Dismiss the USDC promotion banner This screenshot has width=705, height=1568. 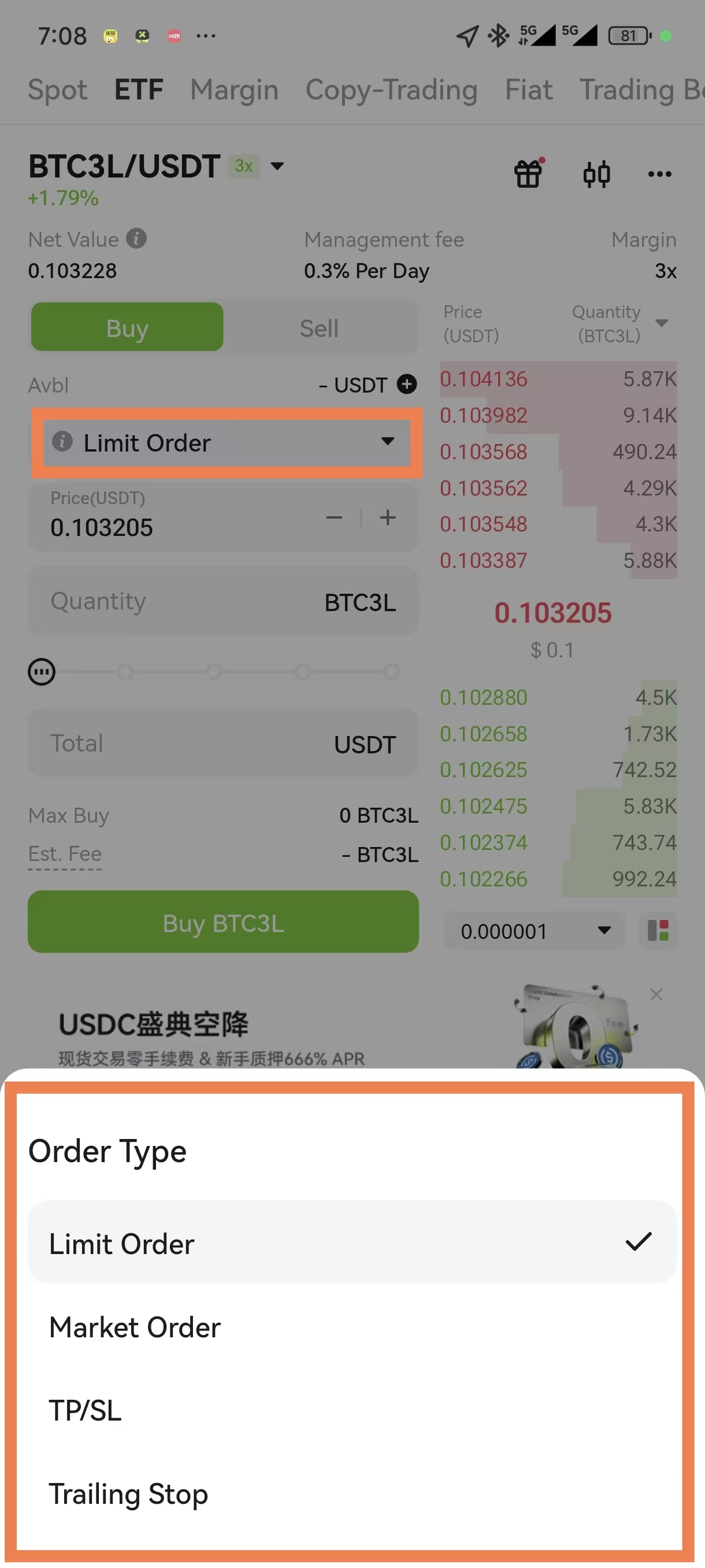(656, 994)
